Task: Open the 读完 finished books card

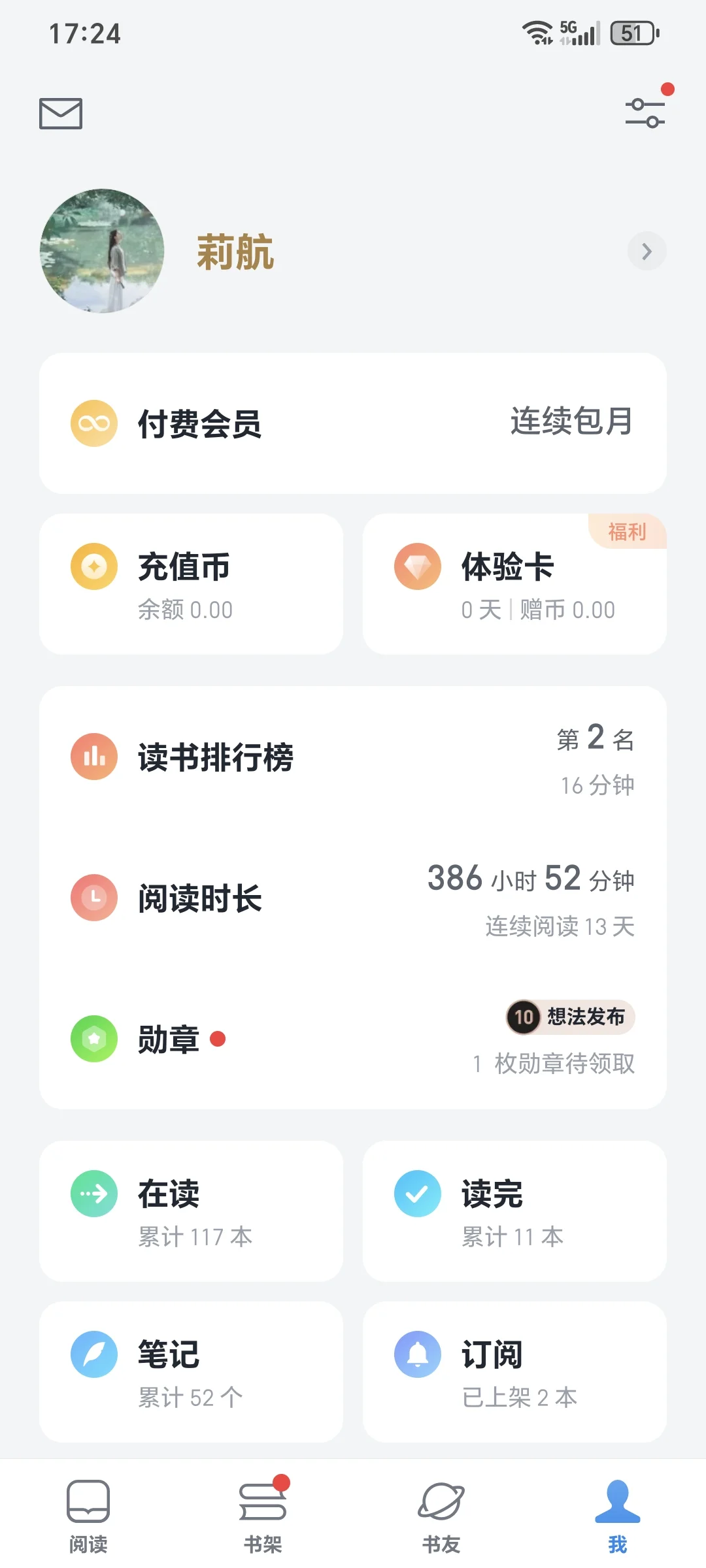Action: [514, 1211]
